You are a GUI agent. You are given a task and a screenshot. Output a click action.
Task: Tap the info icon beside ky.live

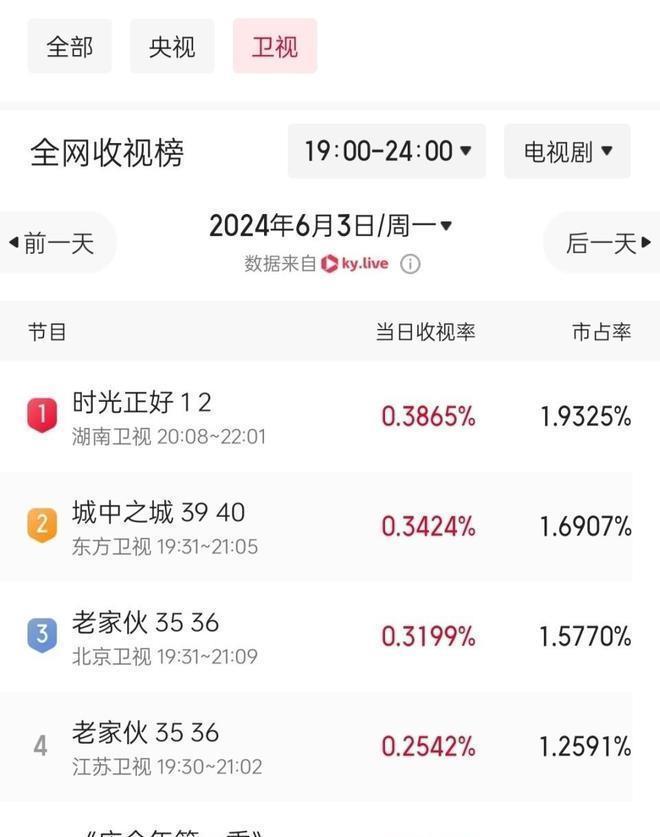410,264
